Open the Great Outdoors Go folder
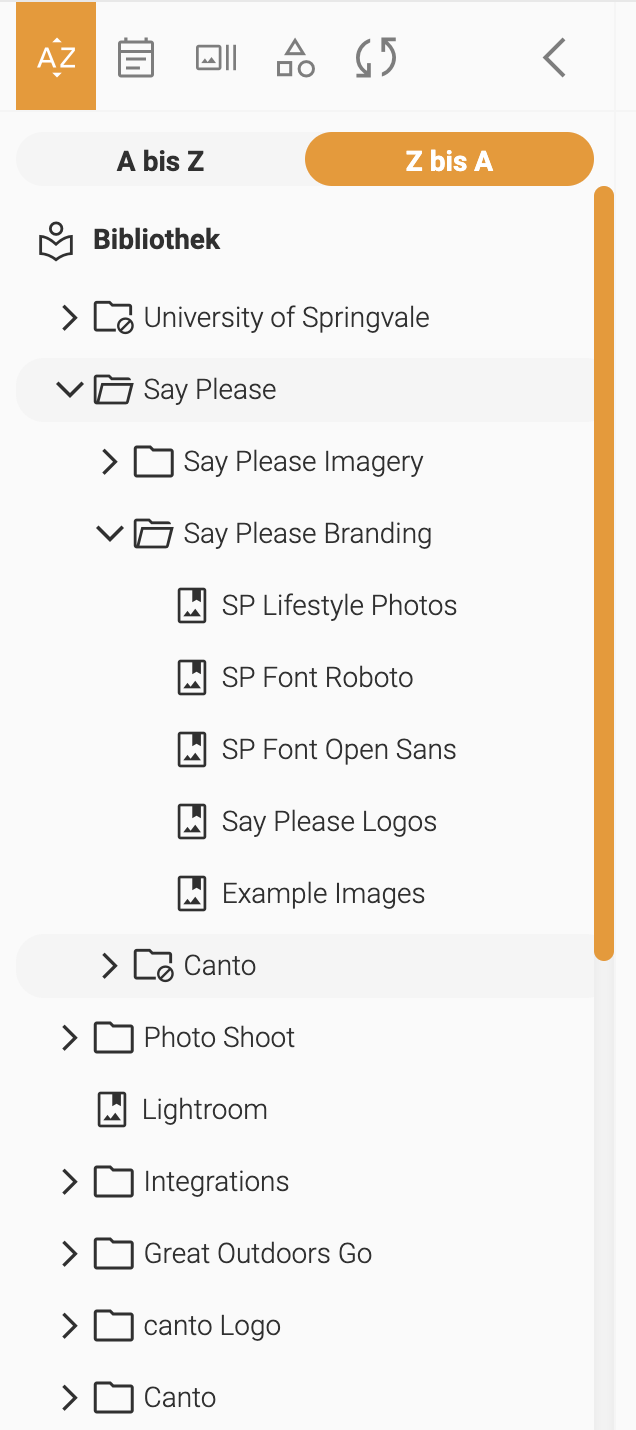Screen dimensions: 636x1430 pyautogui.click(x=258, y=1254)
